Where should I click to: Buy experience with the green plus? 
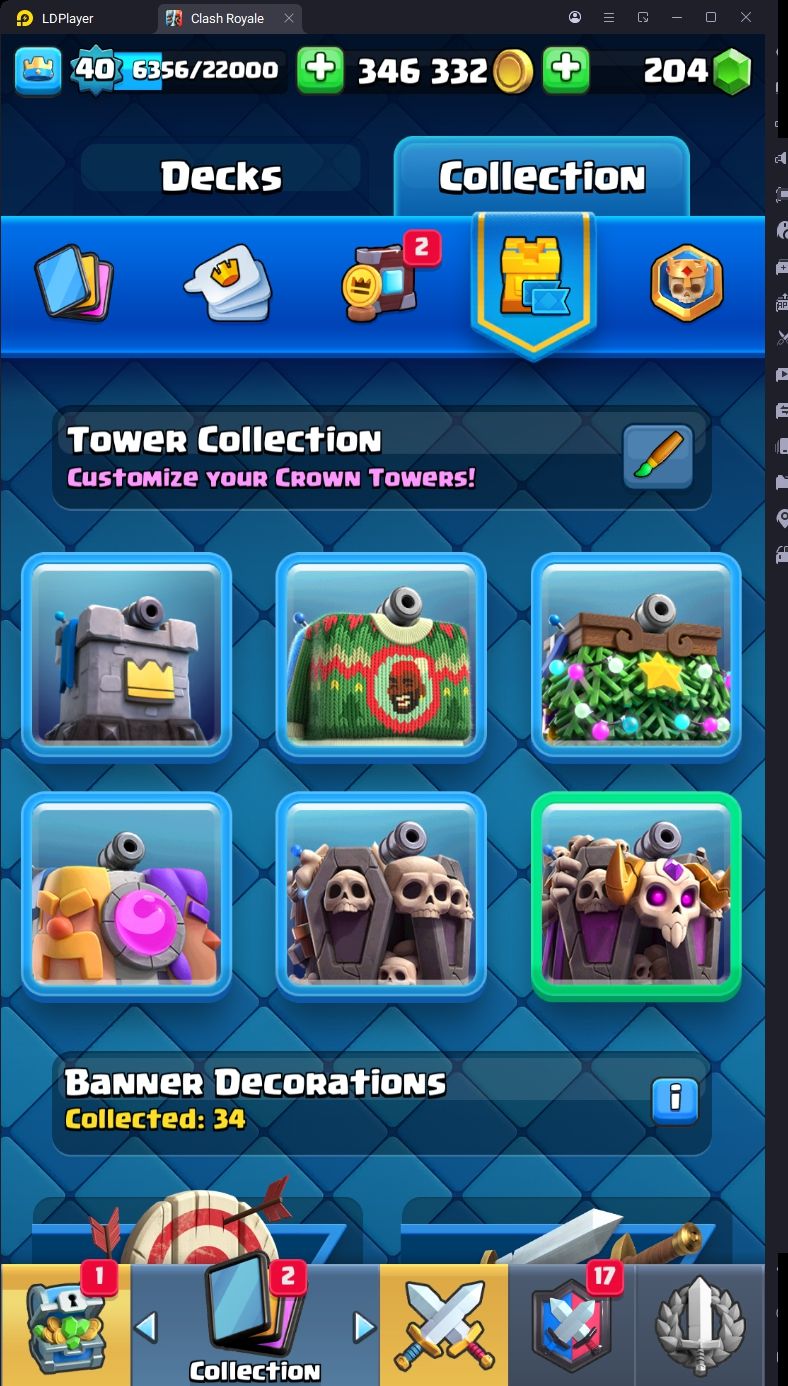tap(320, 70)
